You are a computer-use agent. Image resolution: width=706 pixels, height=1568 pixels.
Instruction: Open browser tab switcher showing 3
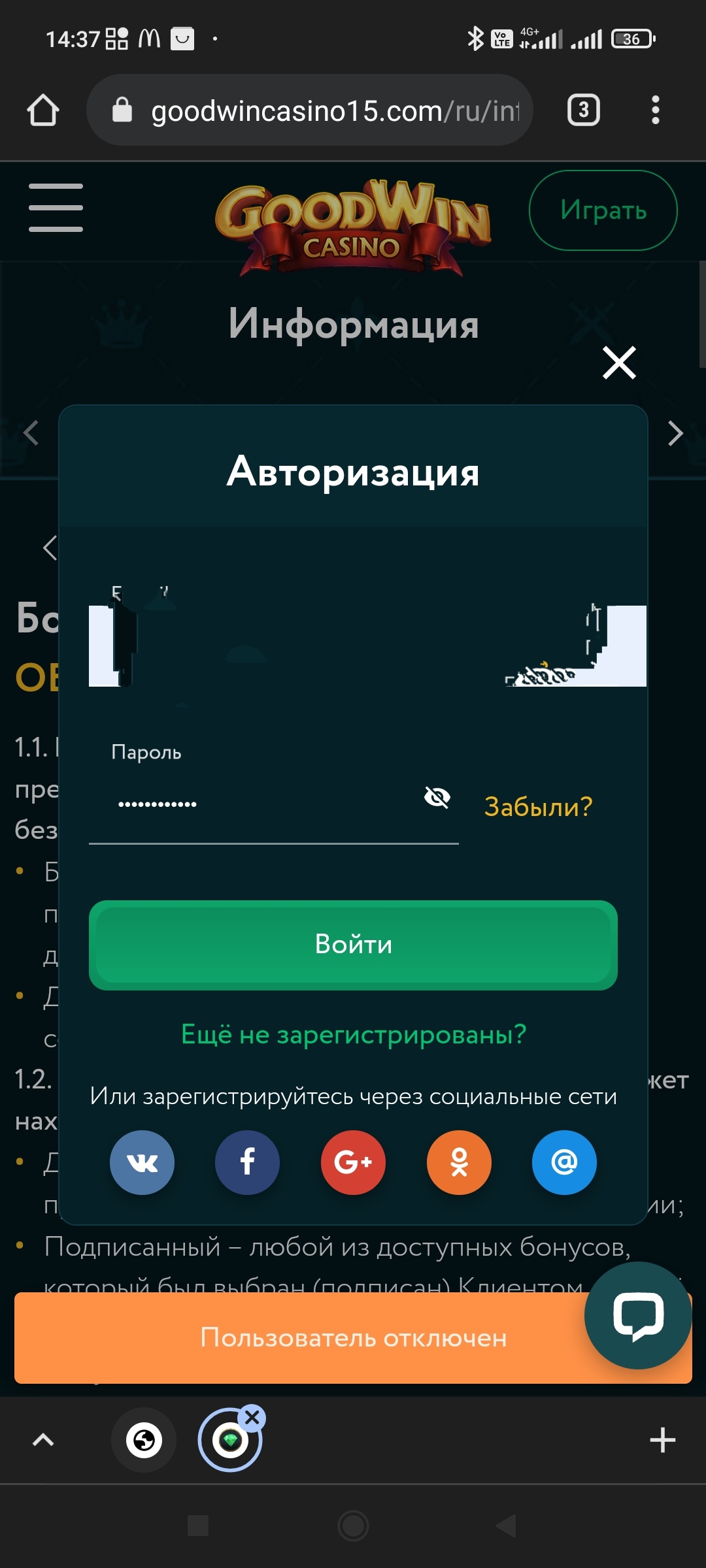click(x=583, y=110)
